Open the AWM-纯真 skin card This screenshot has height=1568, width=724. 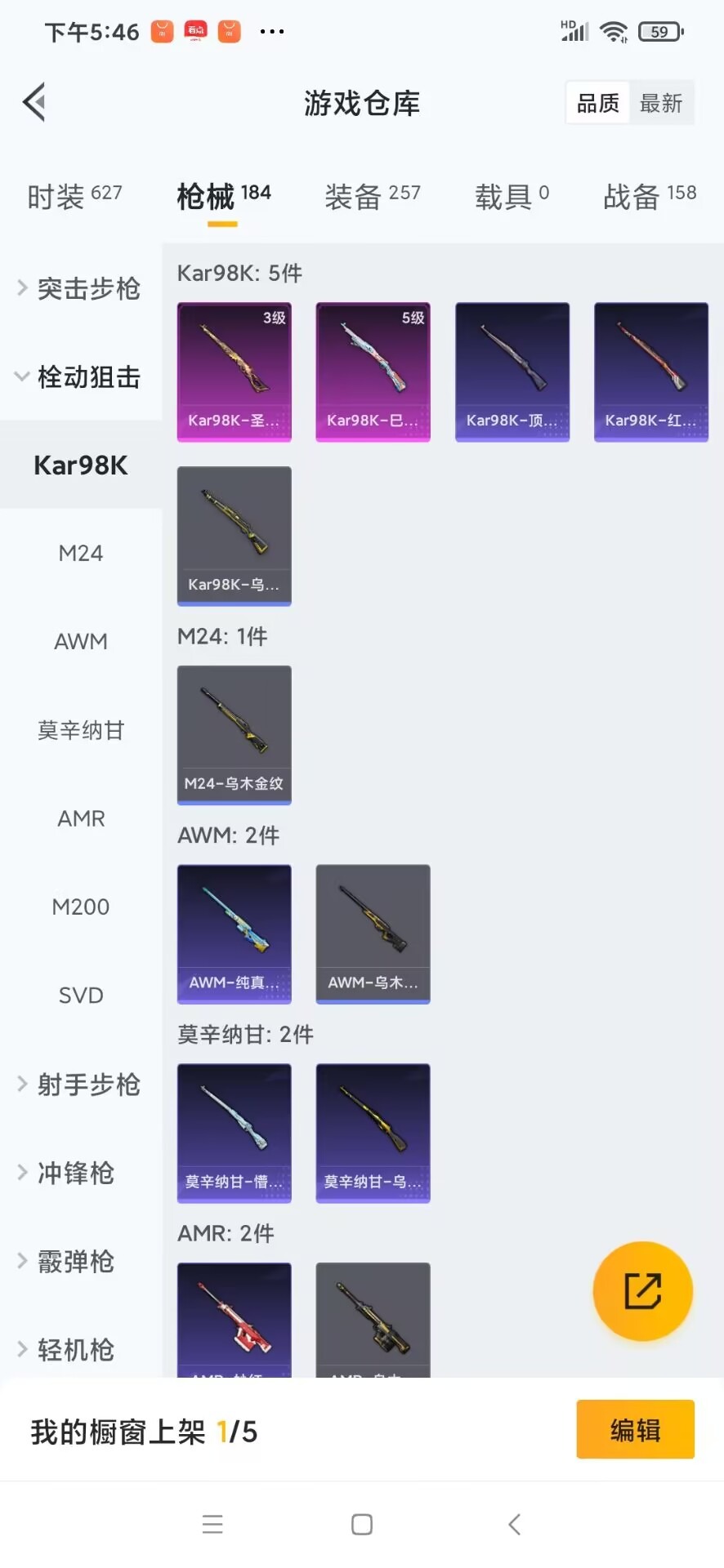(235, 933)
